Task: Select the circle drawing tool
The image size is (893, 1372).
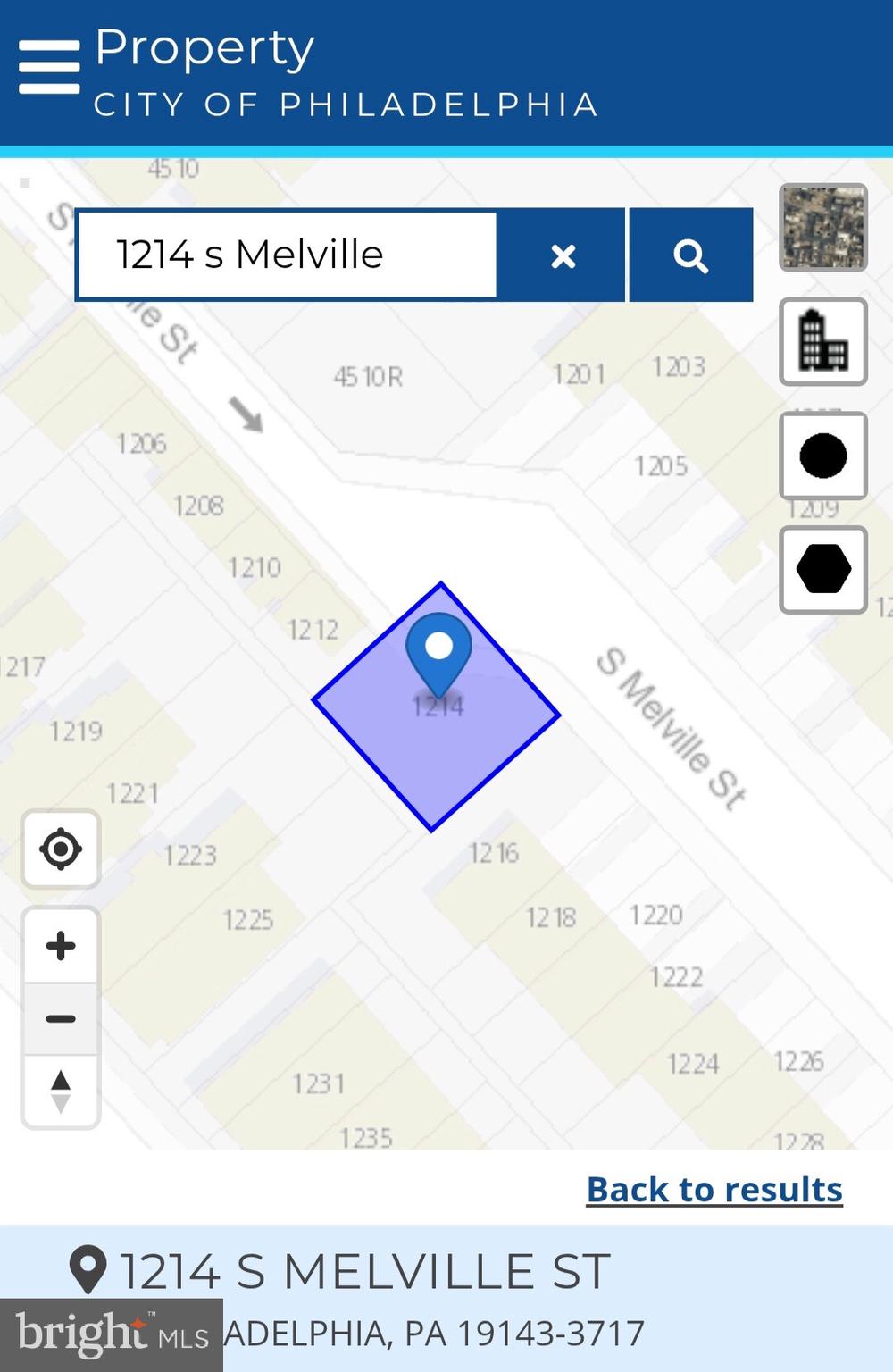Action: [x=822, y=456]
